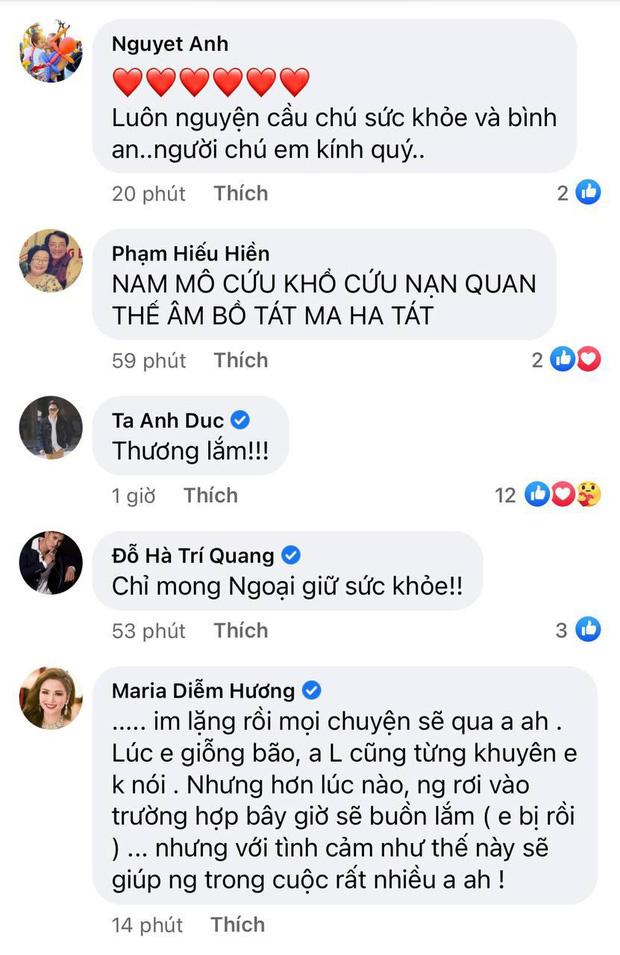Tap Nguyet Anh's avatar picture

50,51
